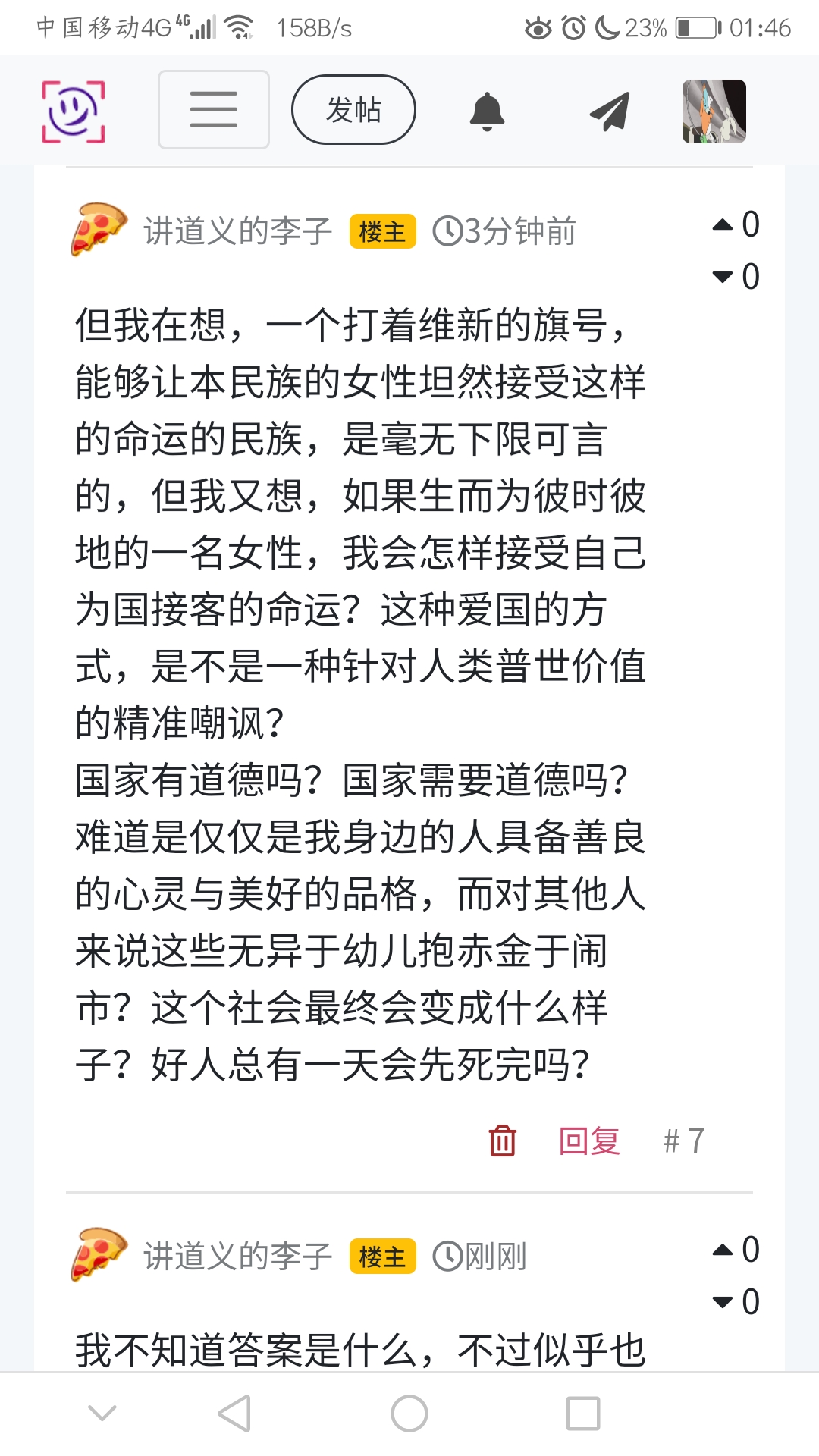Upvote the reply posted 刚刚
Image resolution: width=819 pixels, height=1456 pixels.
coord(723,1250)
